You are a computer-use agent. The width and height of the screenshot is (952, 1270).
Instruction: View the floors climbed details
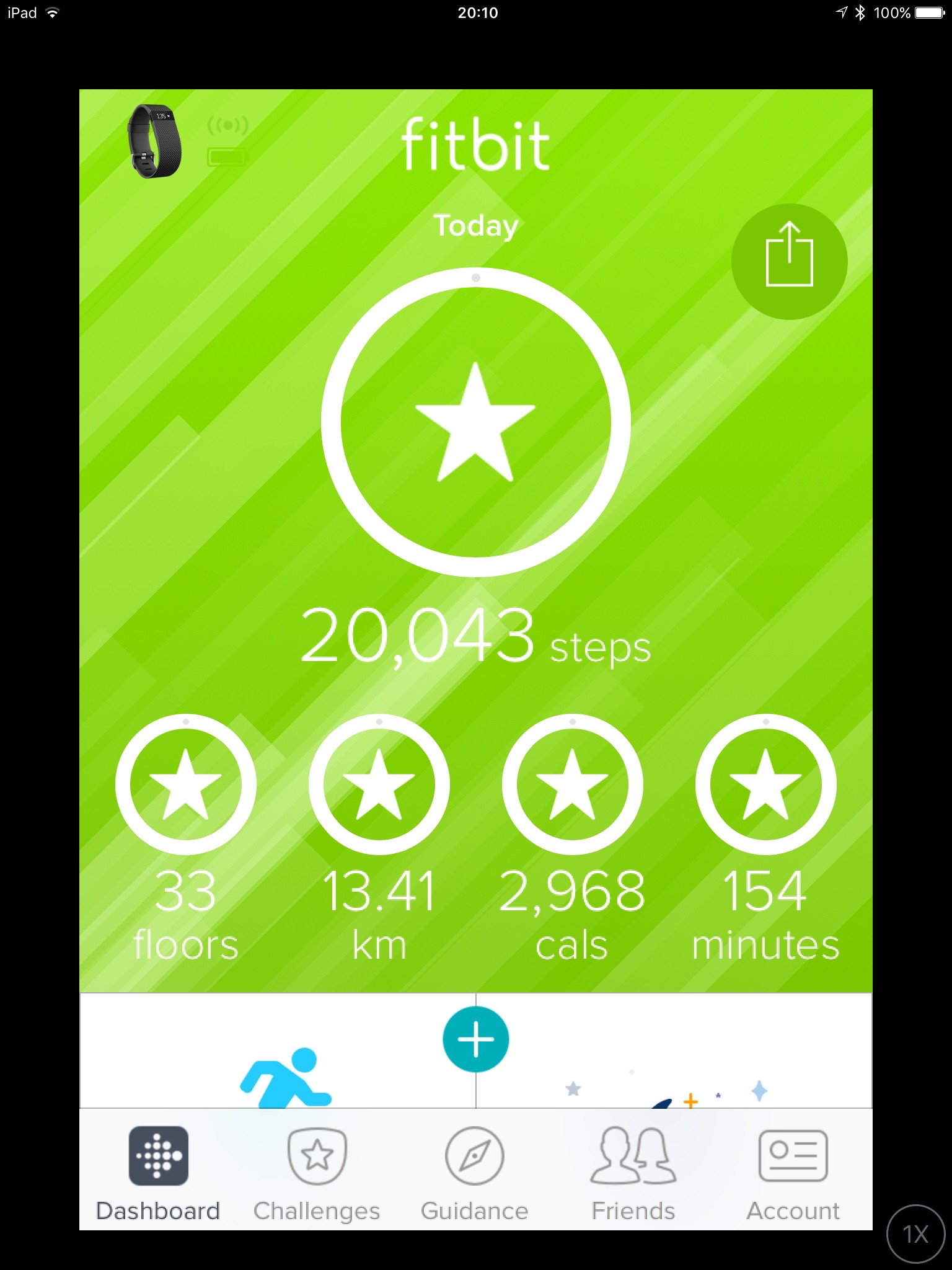pos(185,784)
